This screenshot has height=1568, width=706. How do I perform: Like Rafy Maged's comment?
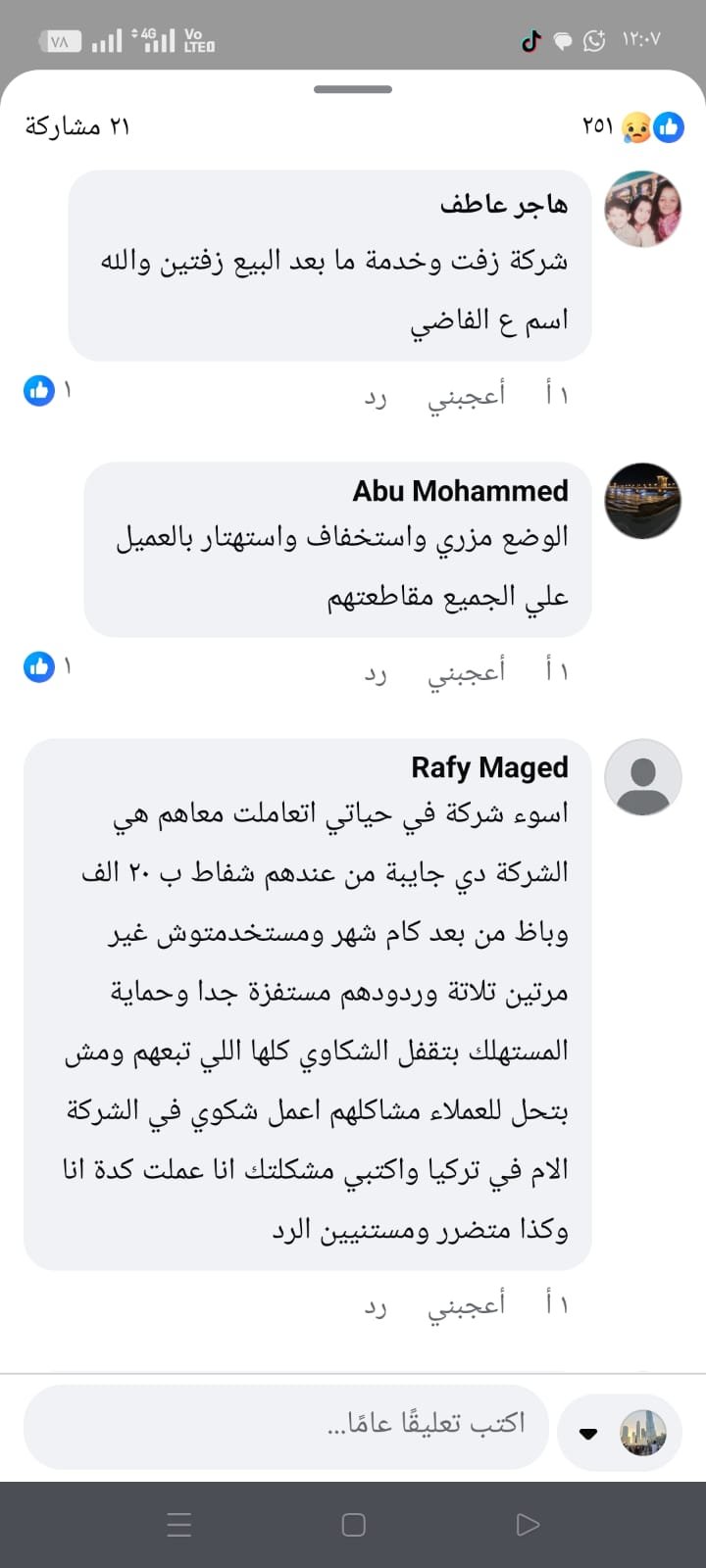[466, 1304]
